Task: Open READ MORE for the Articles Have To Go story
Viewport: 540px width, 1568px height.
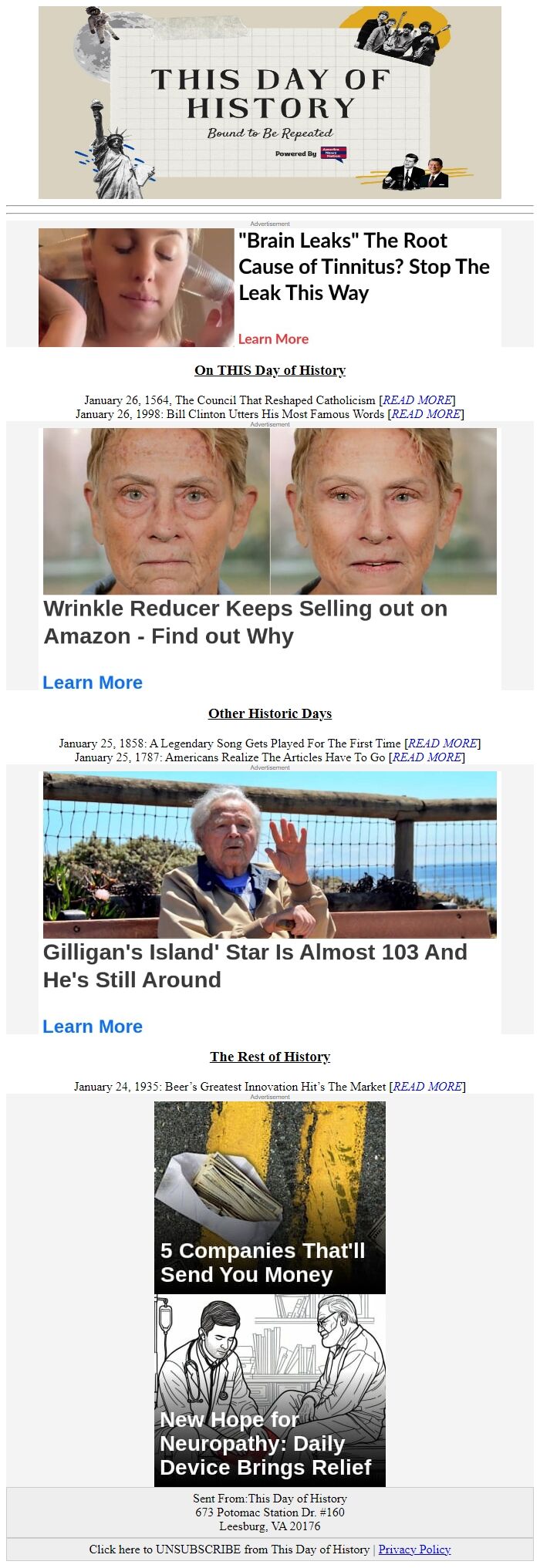Action: 426,757
